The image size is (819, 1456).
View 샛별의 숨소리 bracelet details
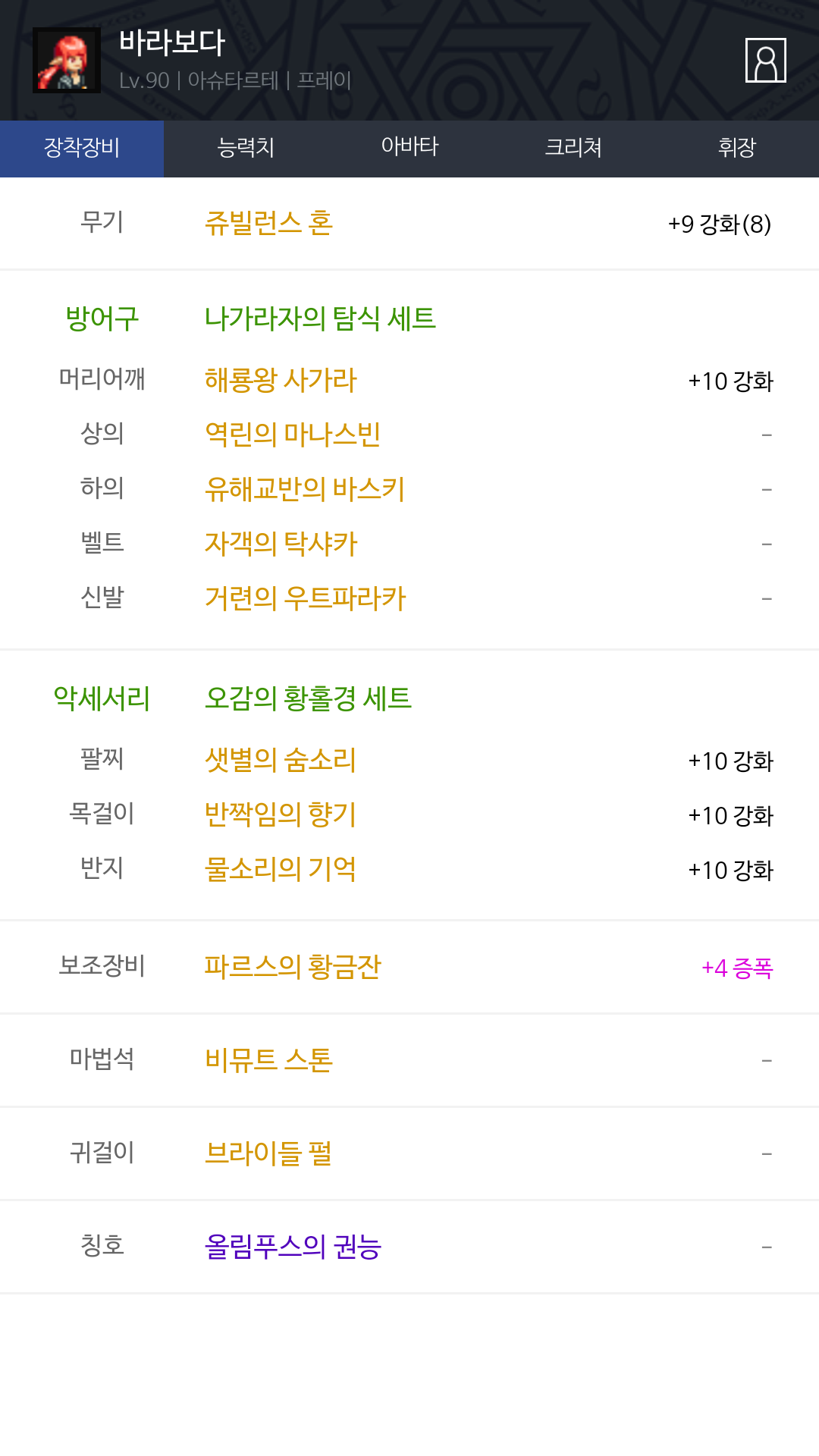click(281, 760)
